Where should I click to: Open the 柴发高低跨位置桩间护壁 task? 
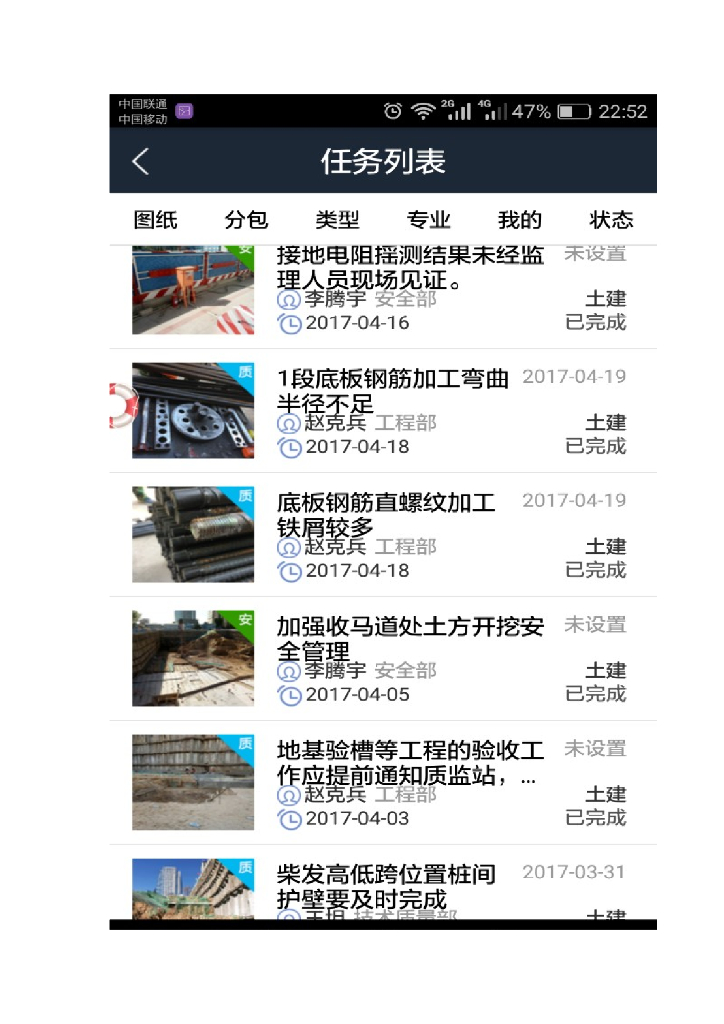click(x=386, y=886)
